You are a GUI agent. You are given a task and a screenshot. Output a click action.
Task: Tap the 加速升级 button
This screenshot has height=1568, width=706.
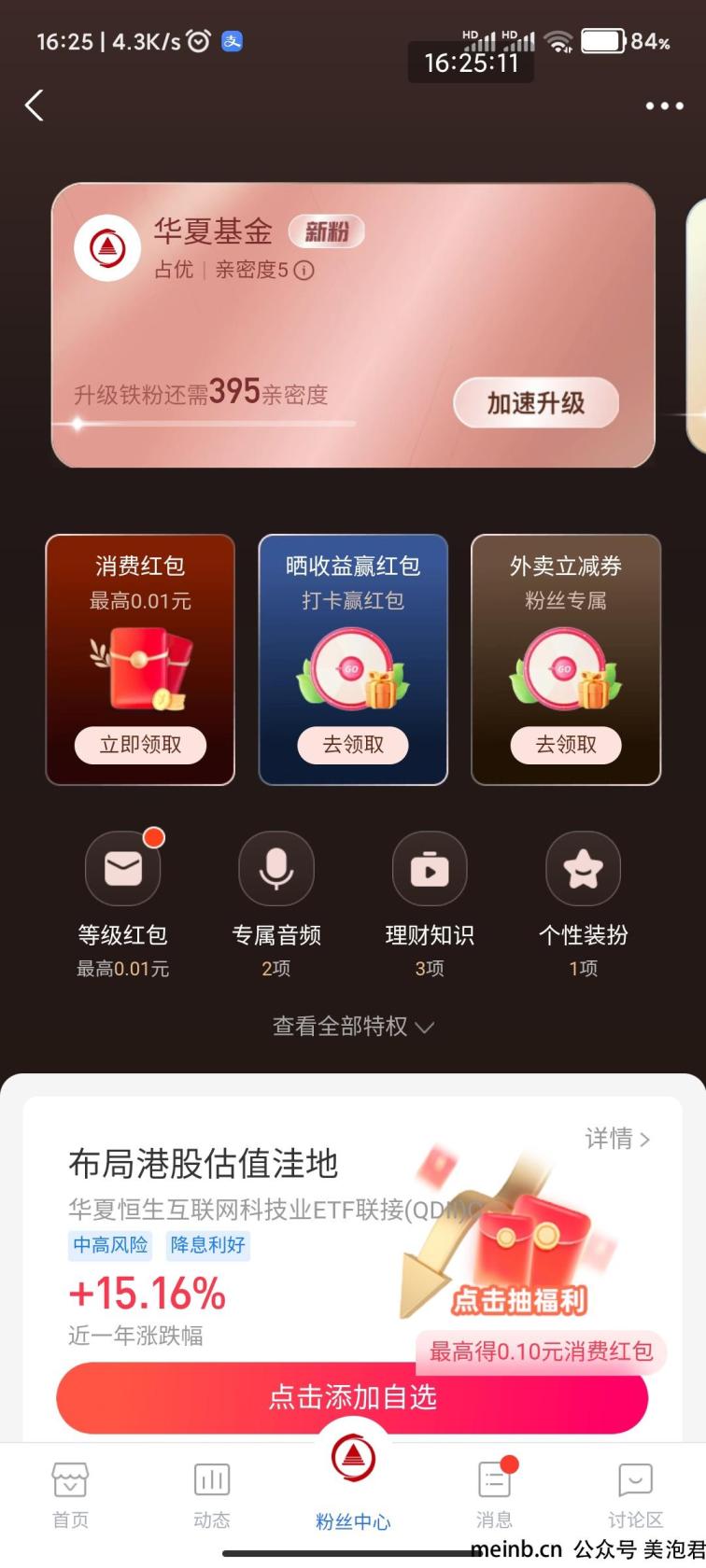click(536, 403)
